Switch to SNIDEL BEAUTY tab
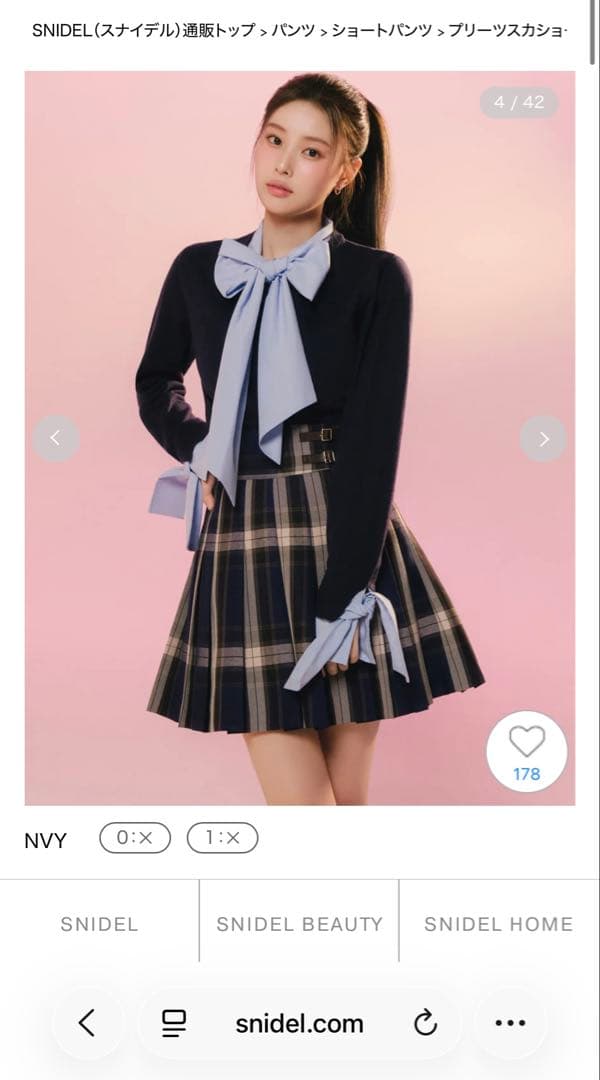This screenshot has width=600, height=1080. [299, 924]
